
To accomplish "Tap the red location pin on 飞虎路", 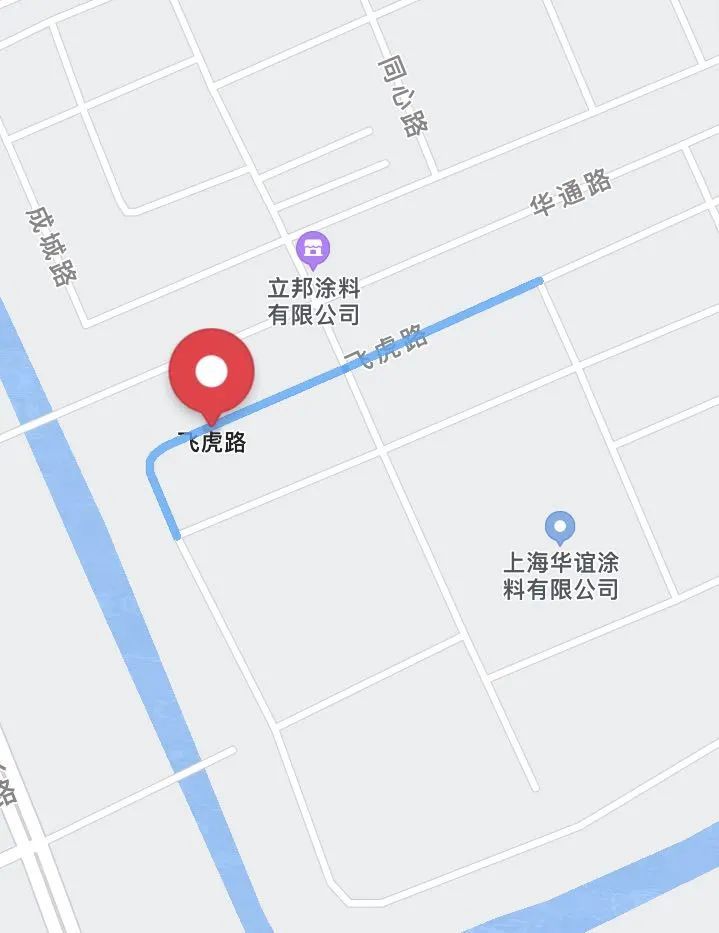I will point(211,374).
